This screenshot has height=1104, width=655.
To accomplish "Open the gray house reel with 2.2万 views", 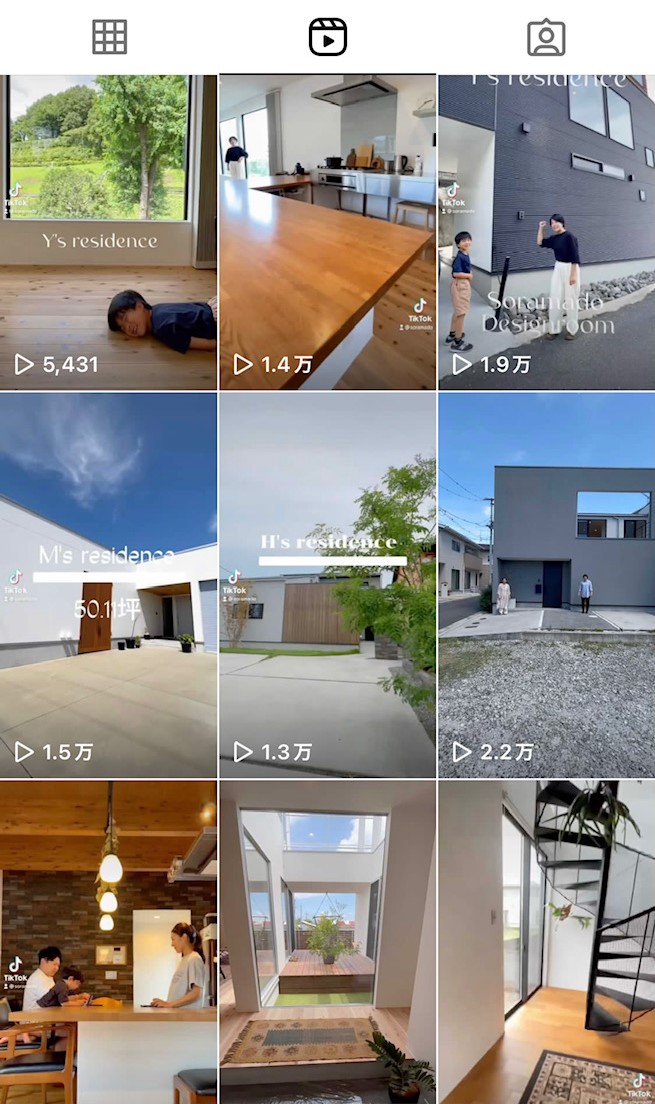I will tap(546, 585).
